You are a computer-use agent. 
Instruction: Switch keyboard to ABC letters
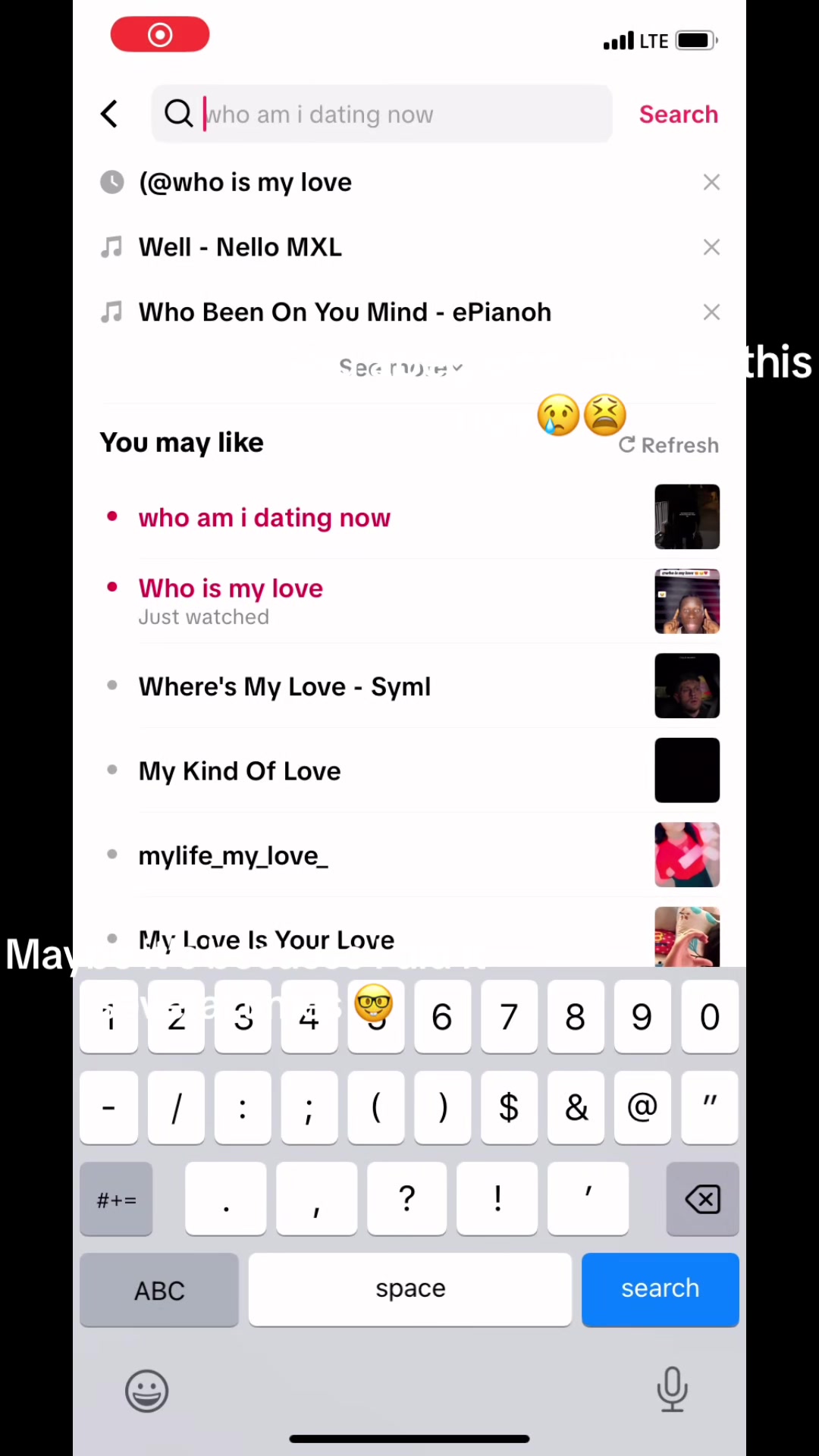click(159, 1289)
